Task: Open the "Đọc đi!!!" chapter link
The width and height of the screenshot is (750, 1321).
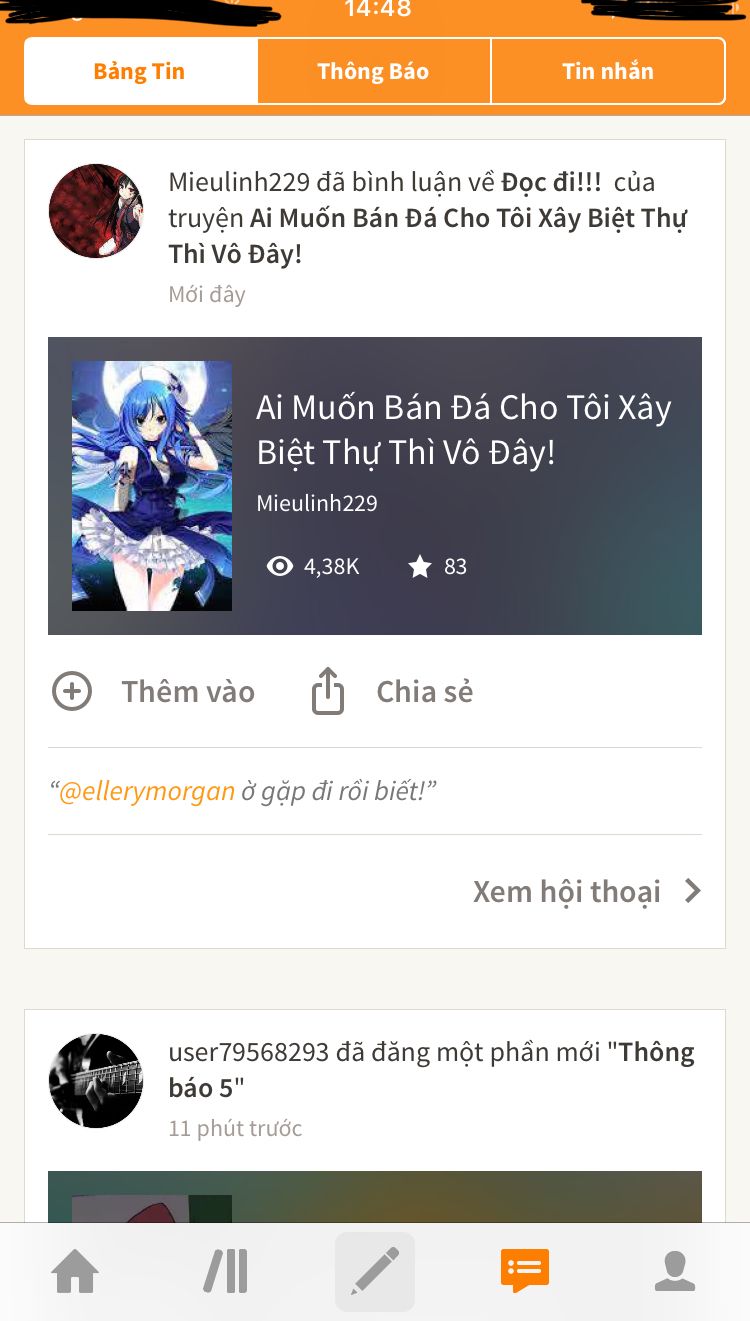Action: click(x=552, y=183)
